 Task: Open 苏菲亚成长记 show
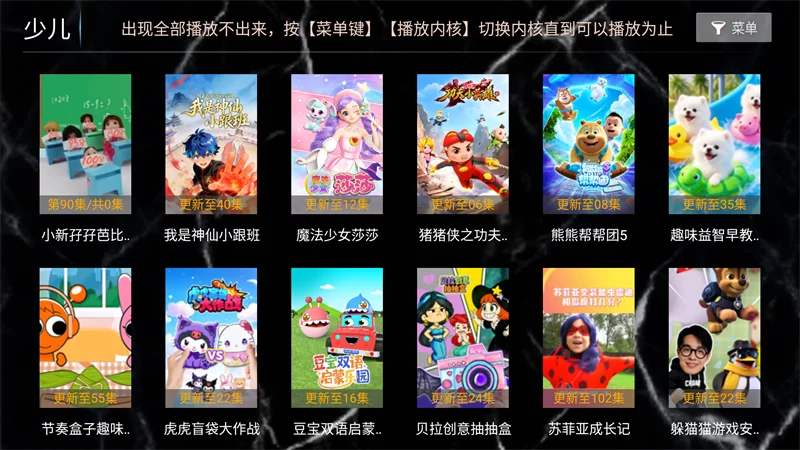pos(589,338)
